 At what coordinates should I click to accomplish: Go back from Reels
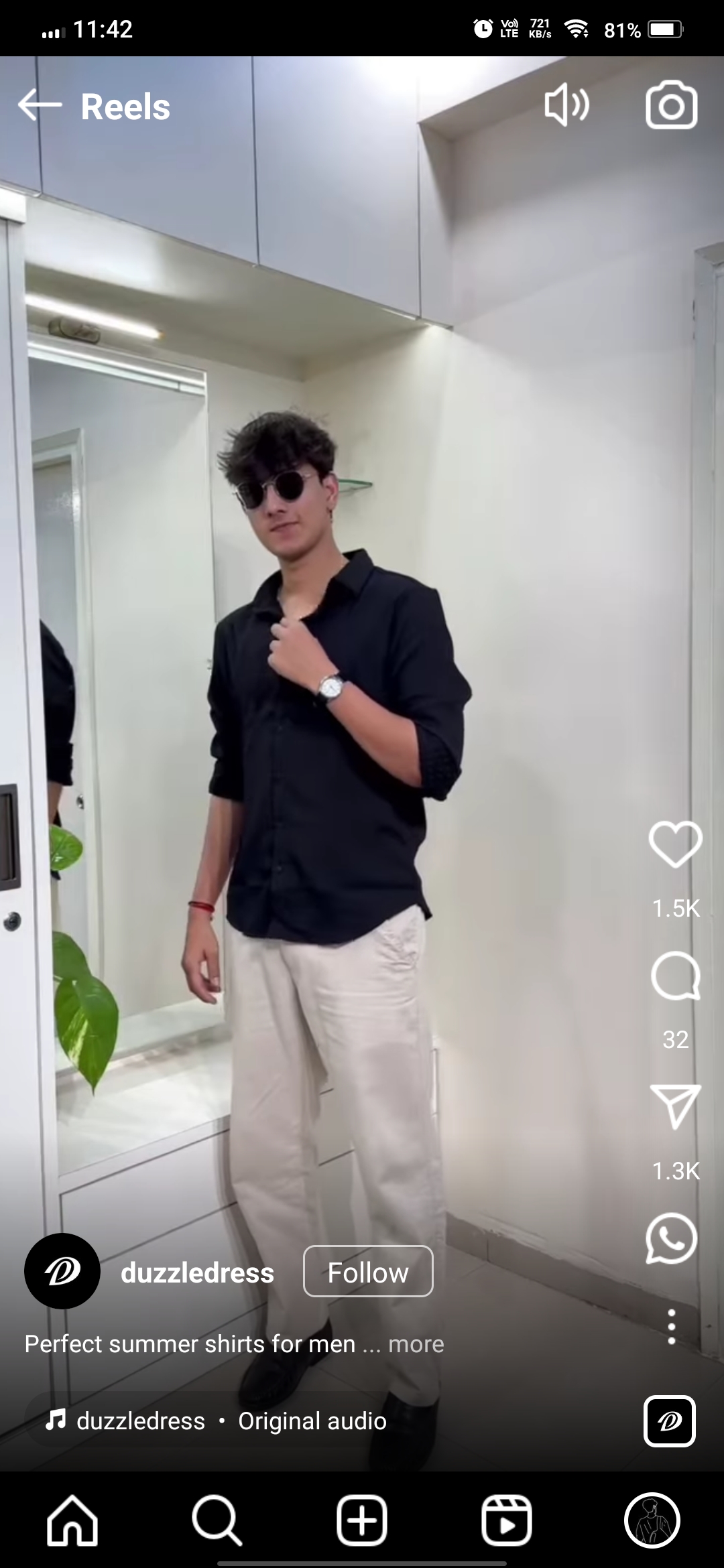point(40,106)
